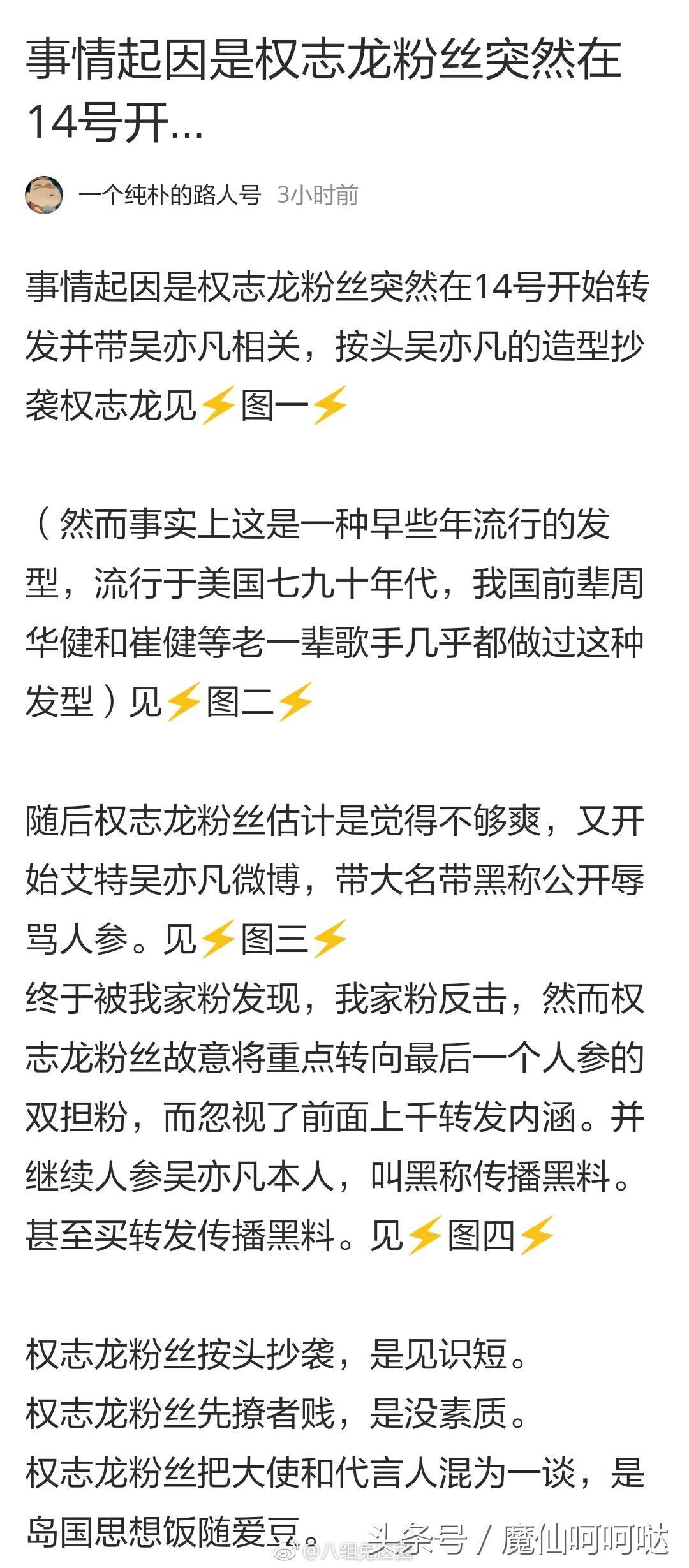Tap author name 一个纯朴的路人号
This screenshot has height=1568, width=689.
click(170, 195)
